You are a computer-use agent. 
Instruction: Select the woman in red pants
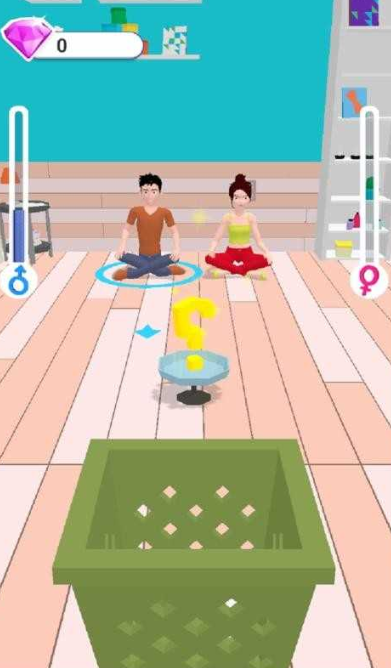point(239,227)
